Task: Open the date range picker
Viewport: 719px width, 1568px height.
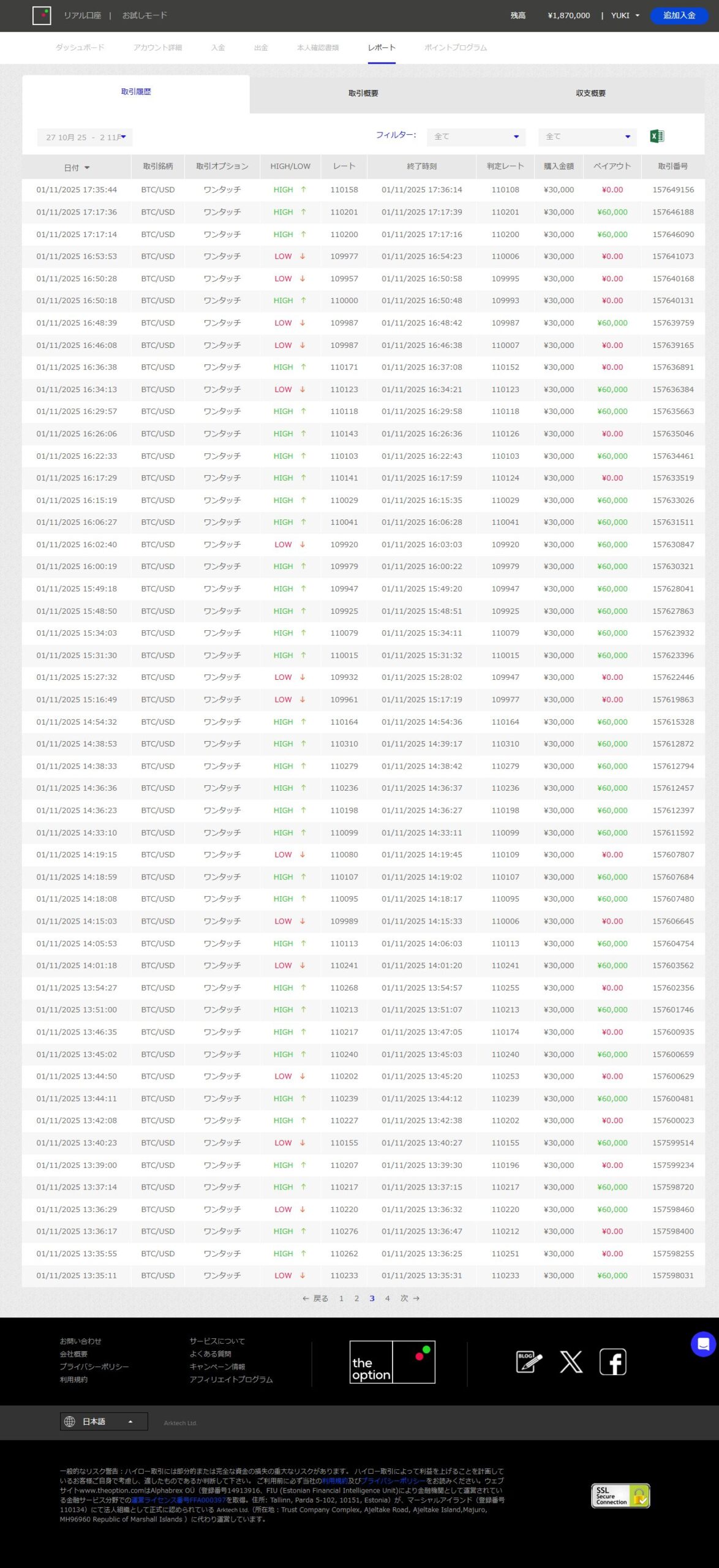Action: 85,137
